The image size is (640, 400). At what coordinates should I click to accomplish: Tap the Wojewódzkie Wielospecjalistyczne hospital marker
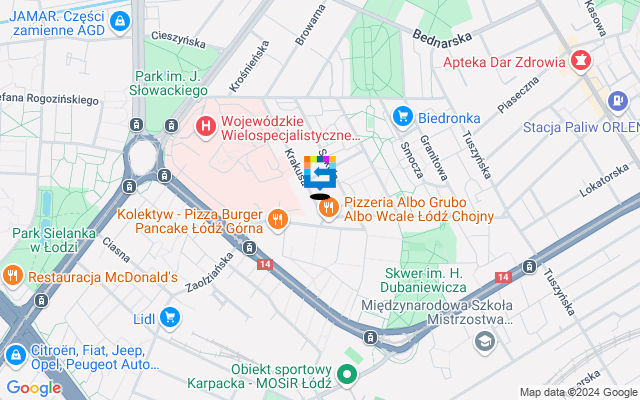pos(206,126)
